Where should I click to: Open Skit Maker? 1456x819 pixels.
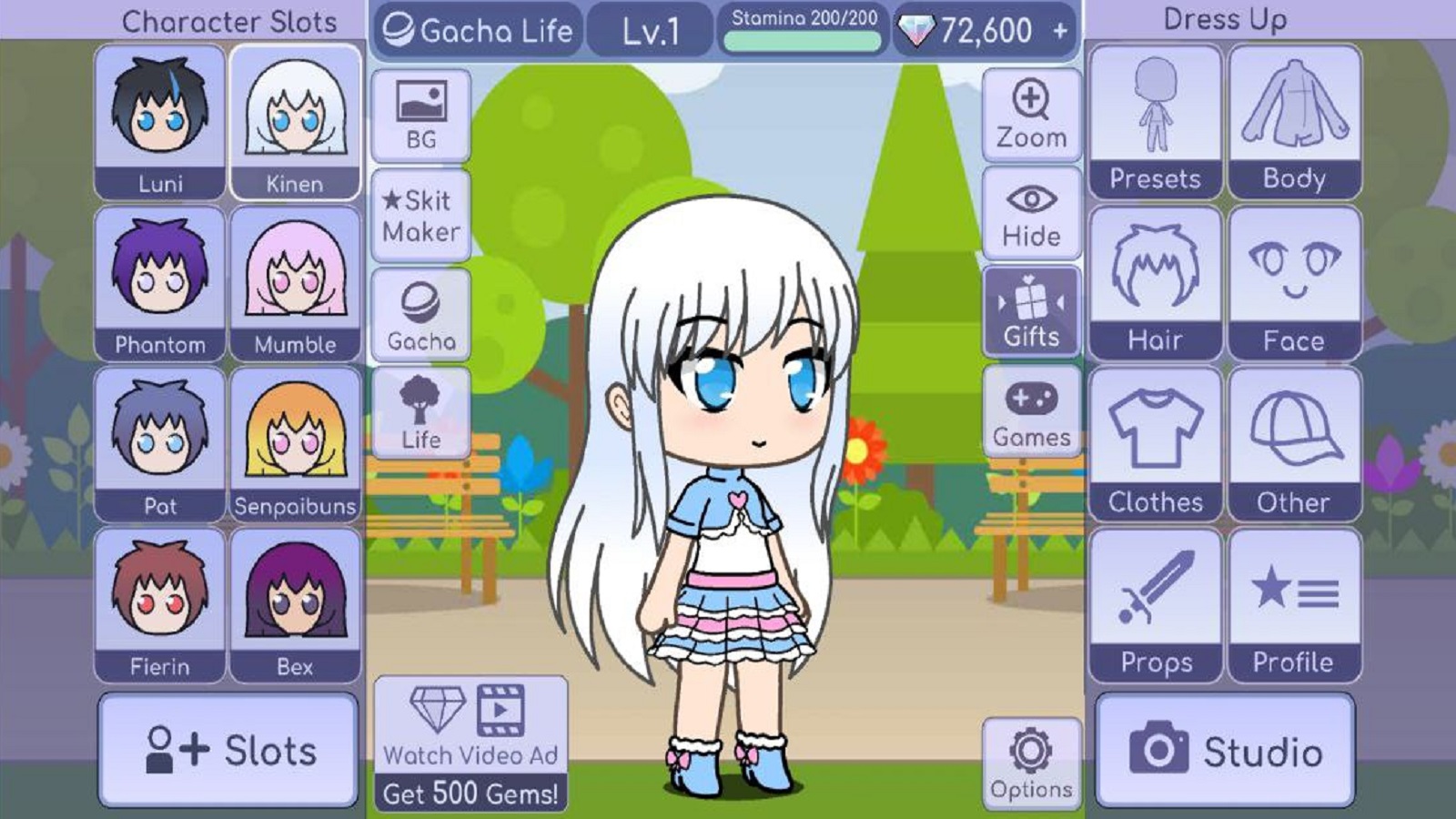(421, 216)
